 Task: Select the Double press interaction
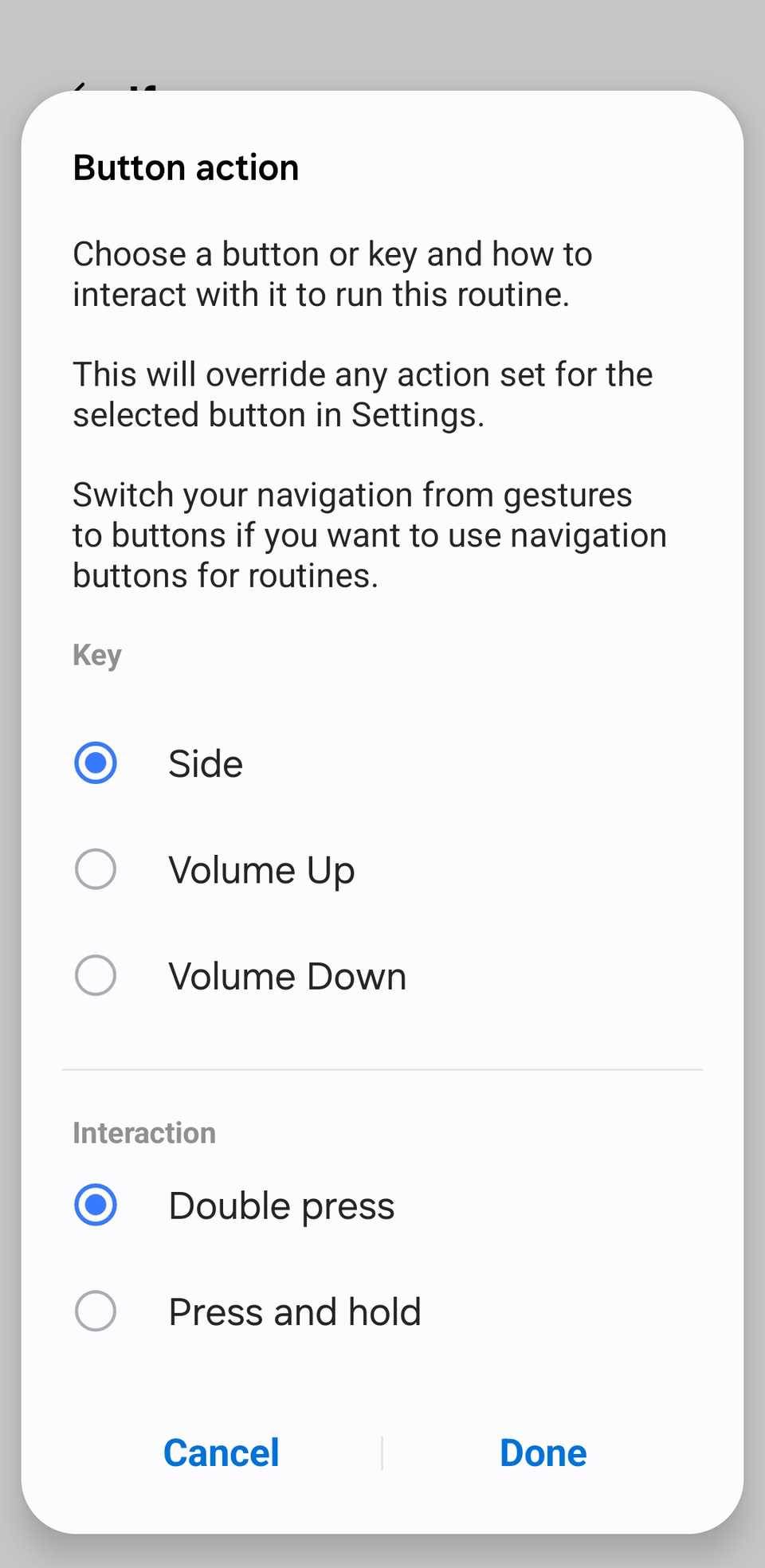(95, 1205)
